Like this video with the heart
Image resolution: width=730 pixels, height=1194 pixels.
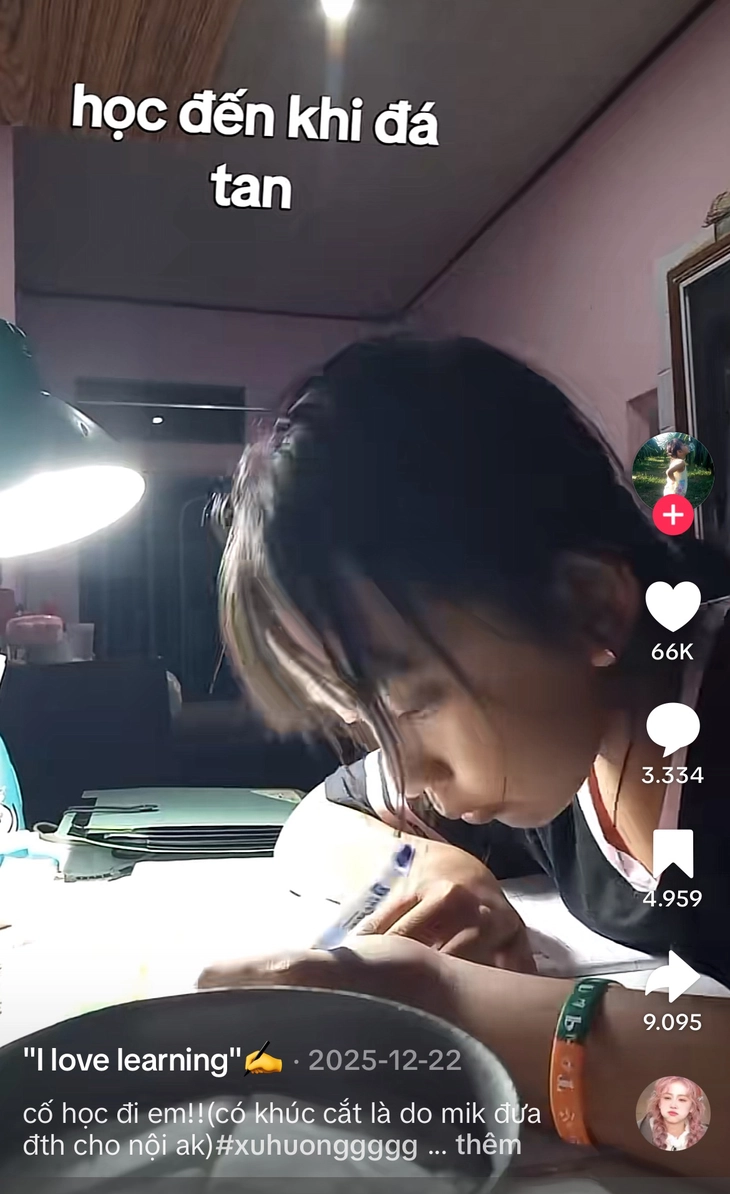coord(672,606)
